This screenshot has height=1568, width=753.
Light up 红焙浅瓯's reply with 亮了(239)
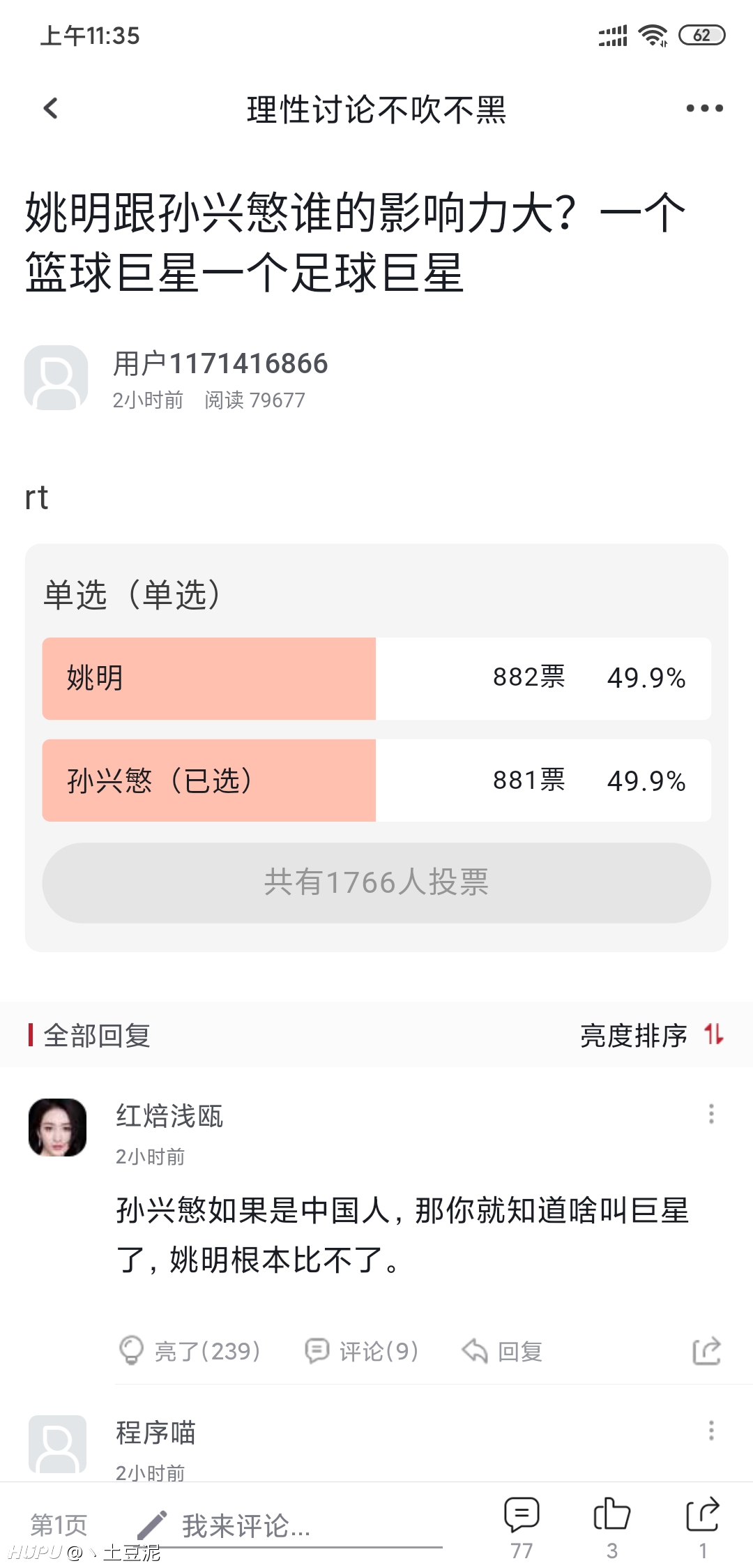coord(190,1351)
